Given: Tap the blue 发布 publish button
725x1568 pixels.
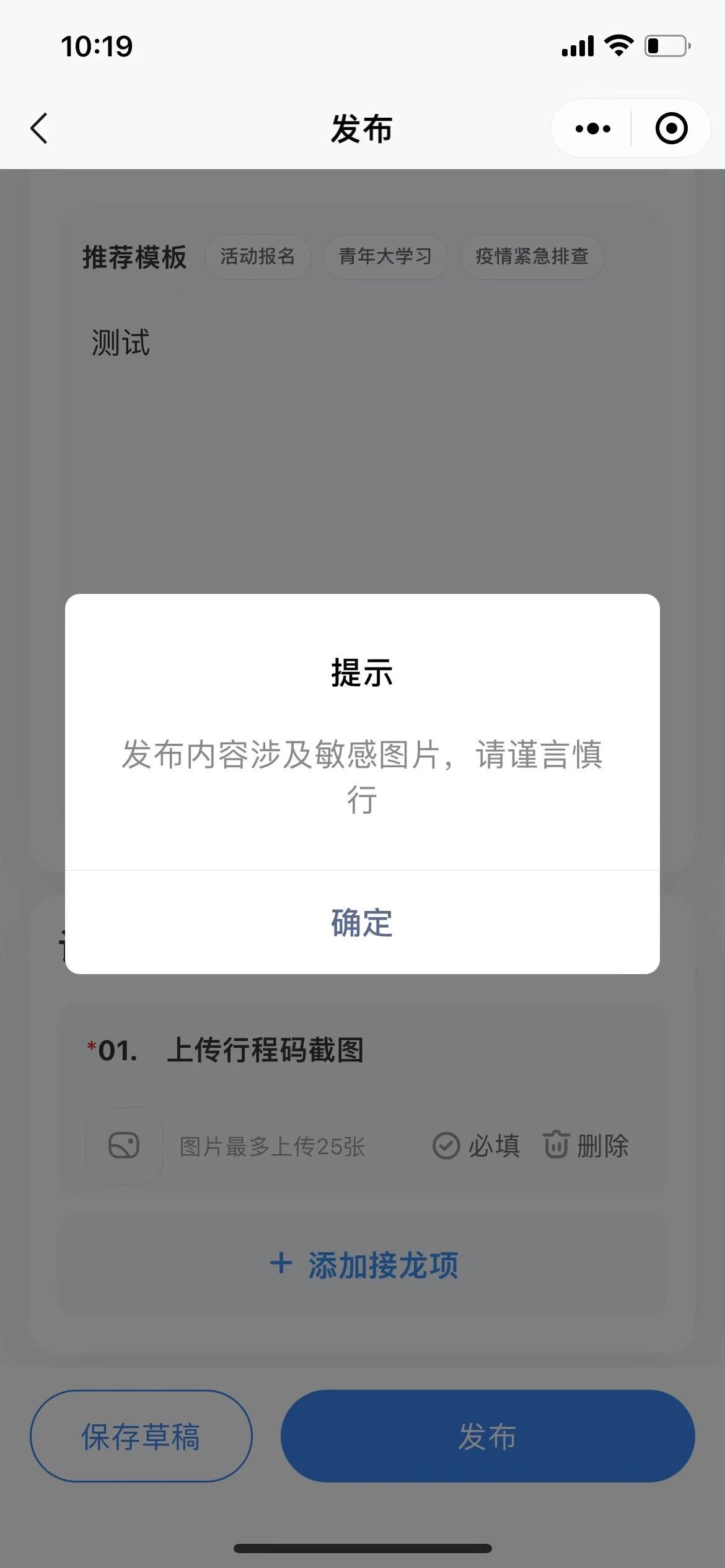Looking at the screenshot, I should 488,1436.
